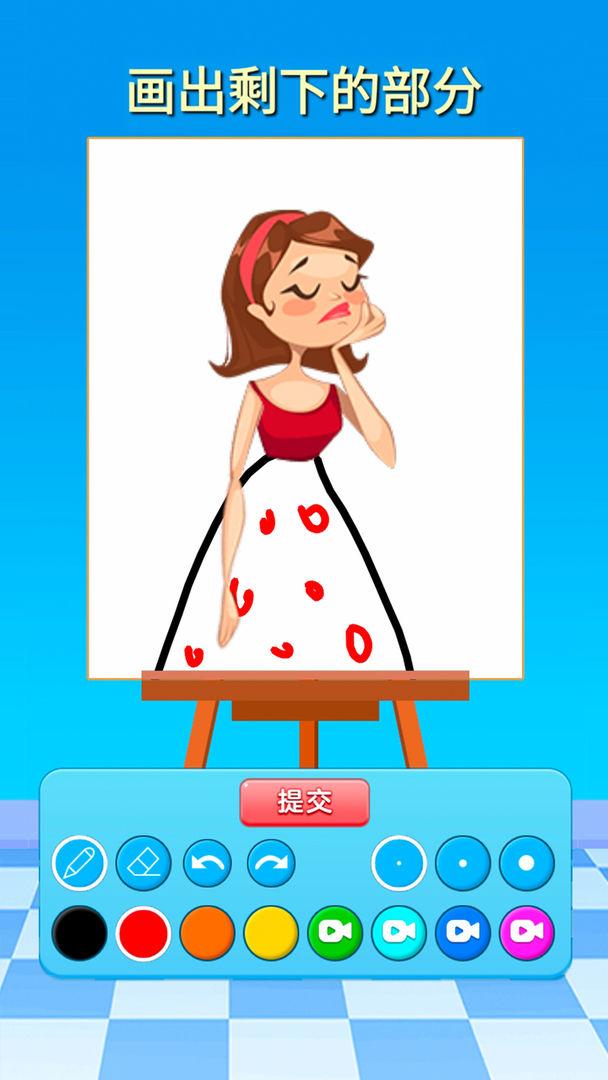Viewport: 608px width, 1080px height.
Task: Pick the red color
Action: click(x=143, y=932)
